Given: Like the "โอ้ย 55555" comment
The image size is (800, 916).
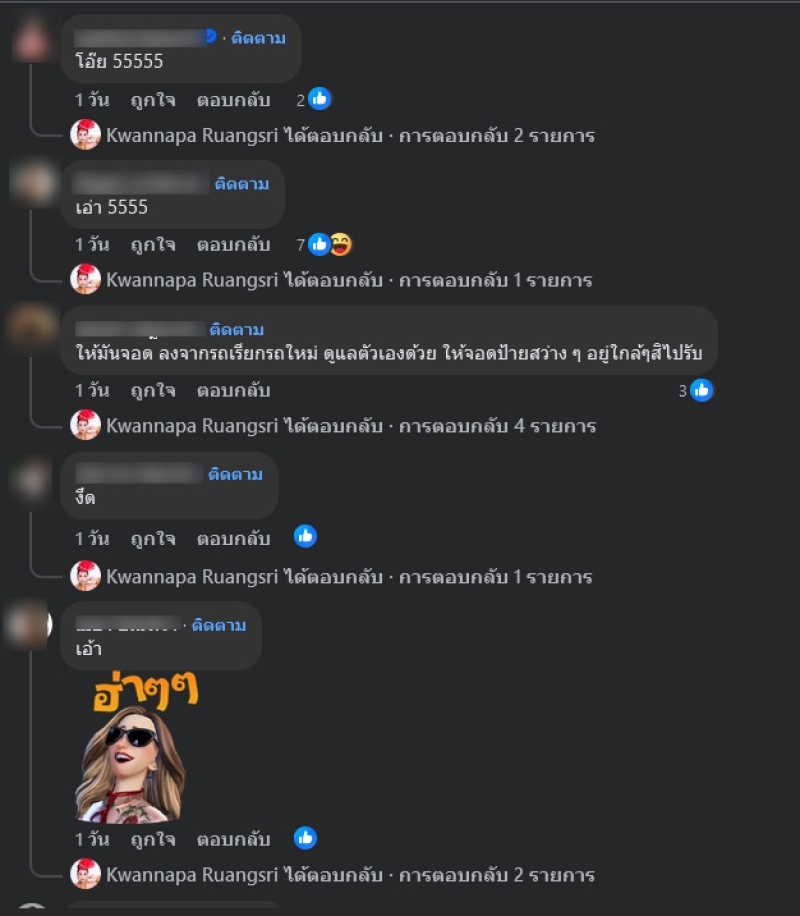Looking at the screenshot, I should click(153, 100).
